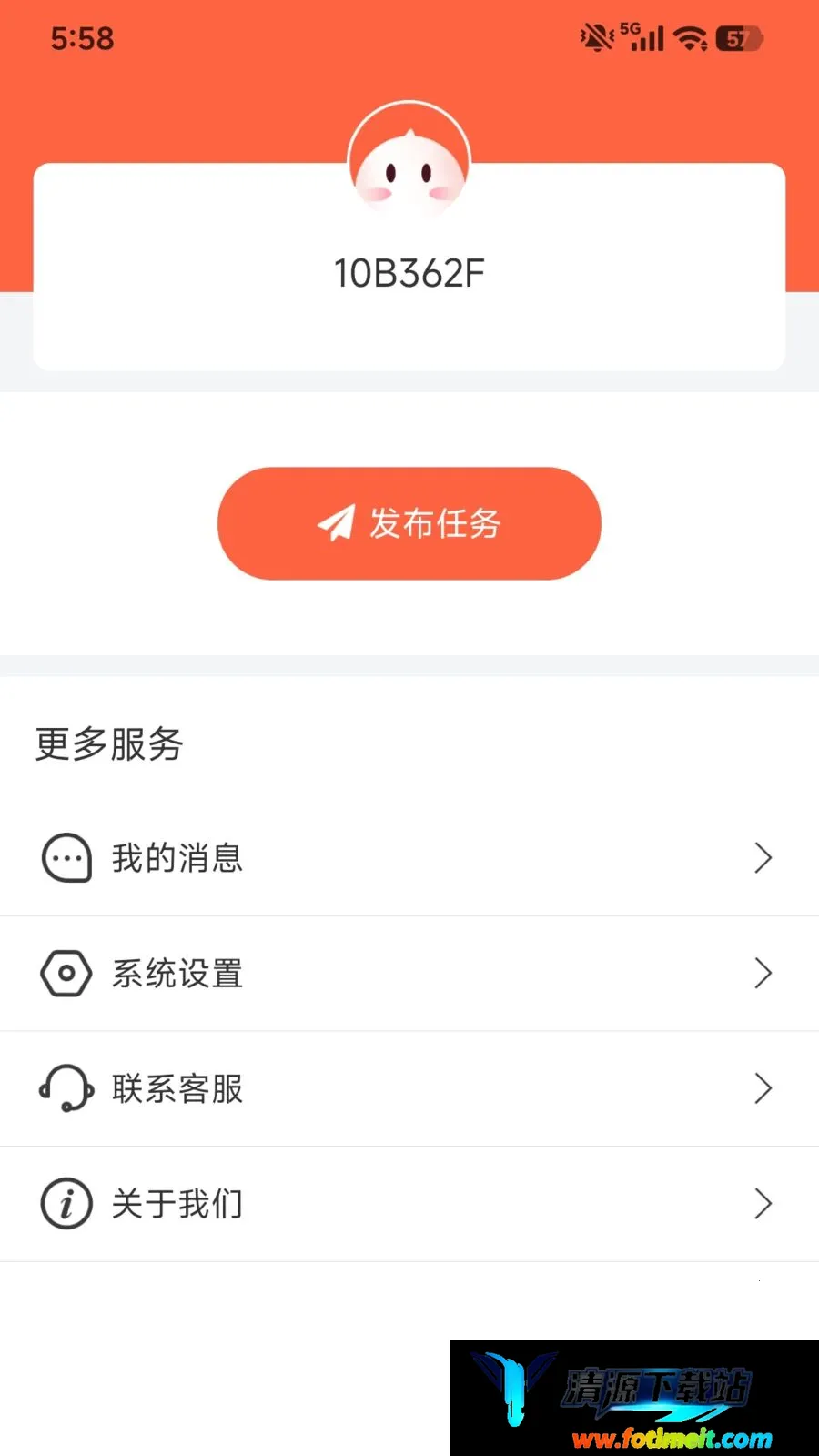Select 联系客服 to contact support
The height and width of the screenshot is (1456, 819).
(x=409, y=1088)
